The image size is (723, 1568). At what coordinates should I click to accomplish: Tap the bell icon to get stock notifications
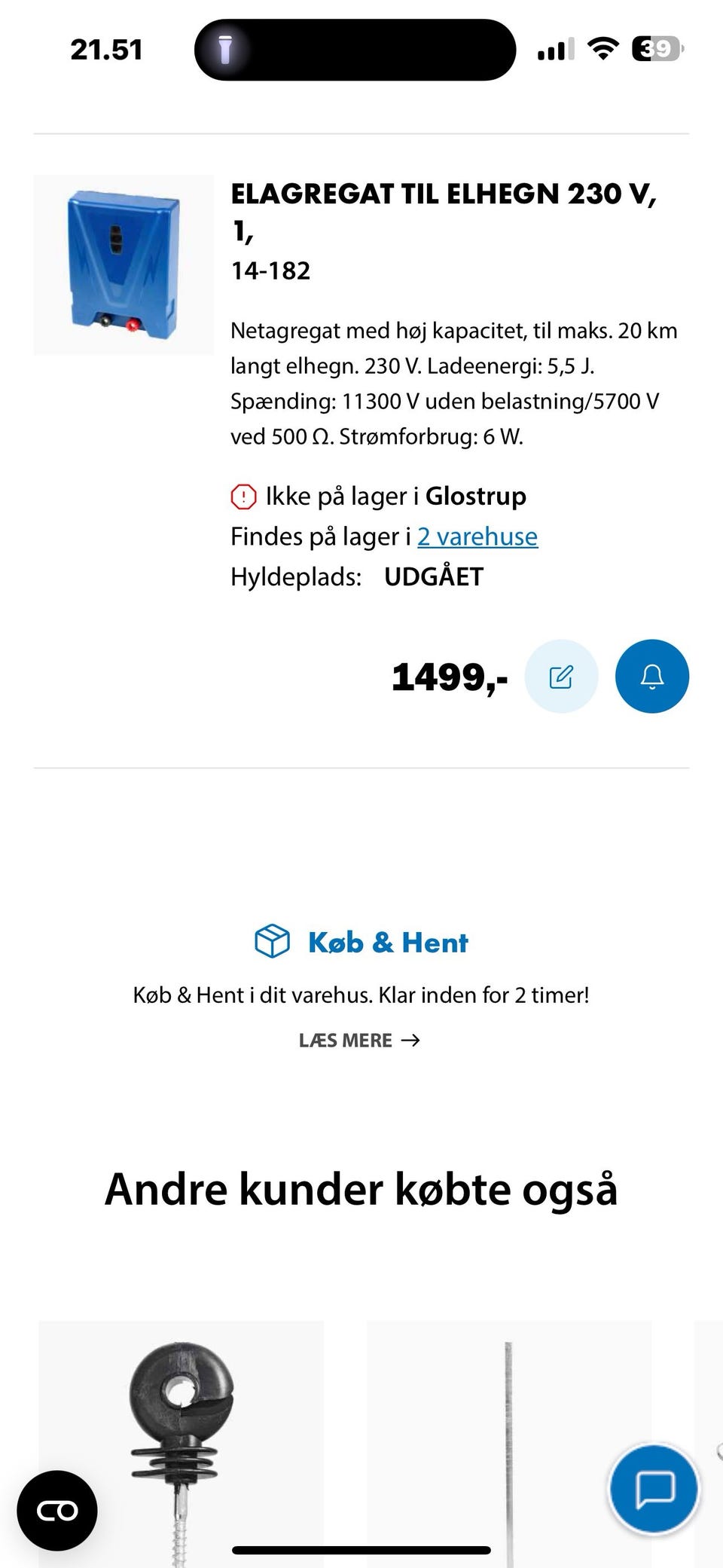652,676
